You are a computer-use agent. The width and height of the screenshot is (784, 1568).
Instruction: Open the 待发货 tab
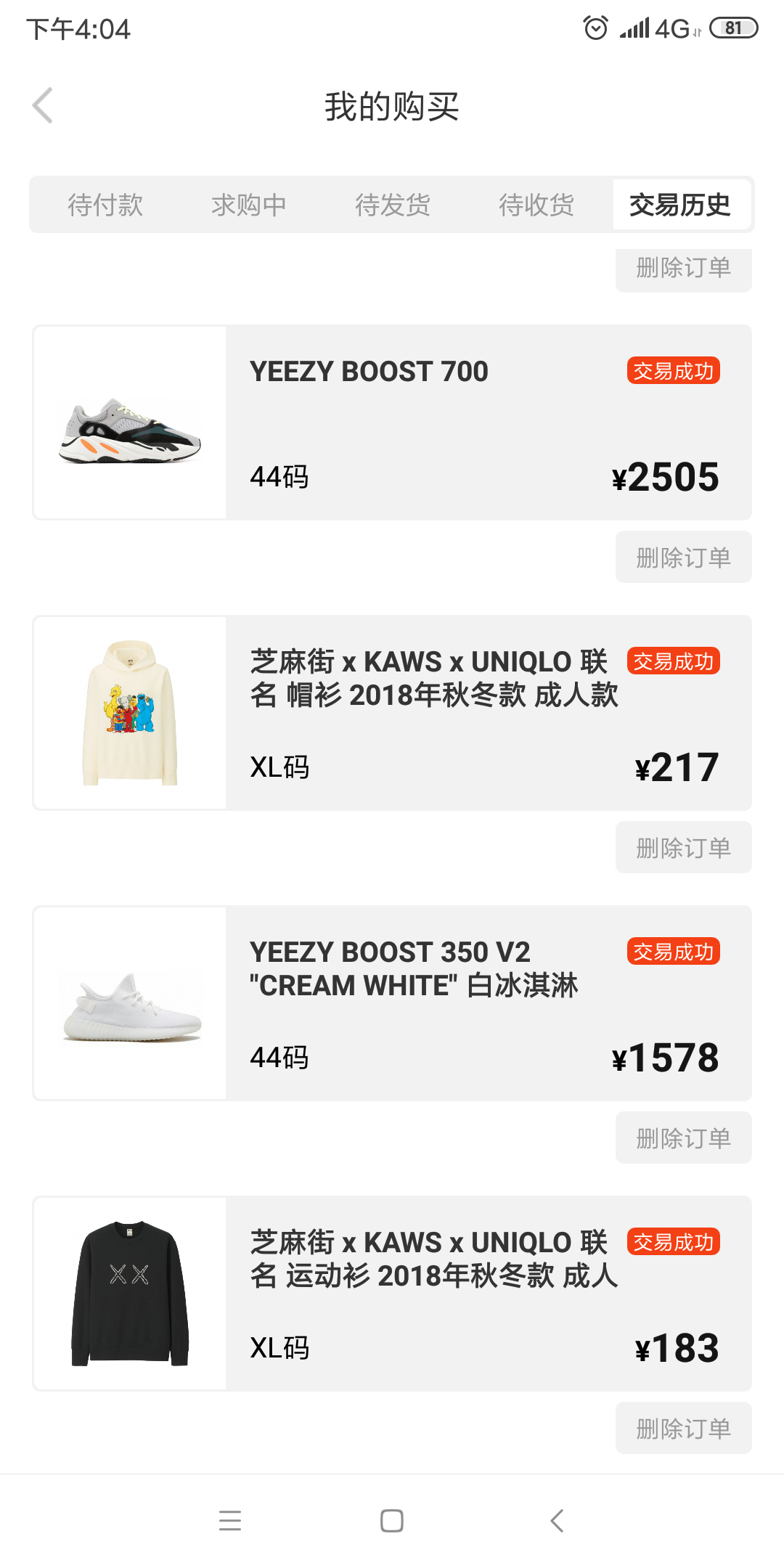[x=393, y=205]
